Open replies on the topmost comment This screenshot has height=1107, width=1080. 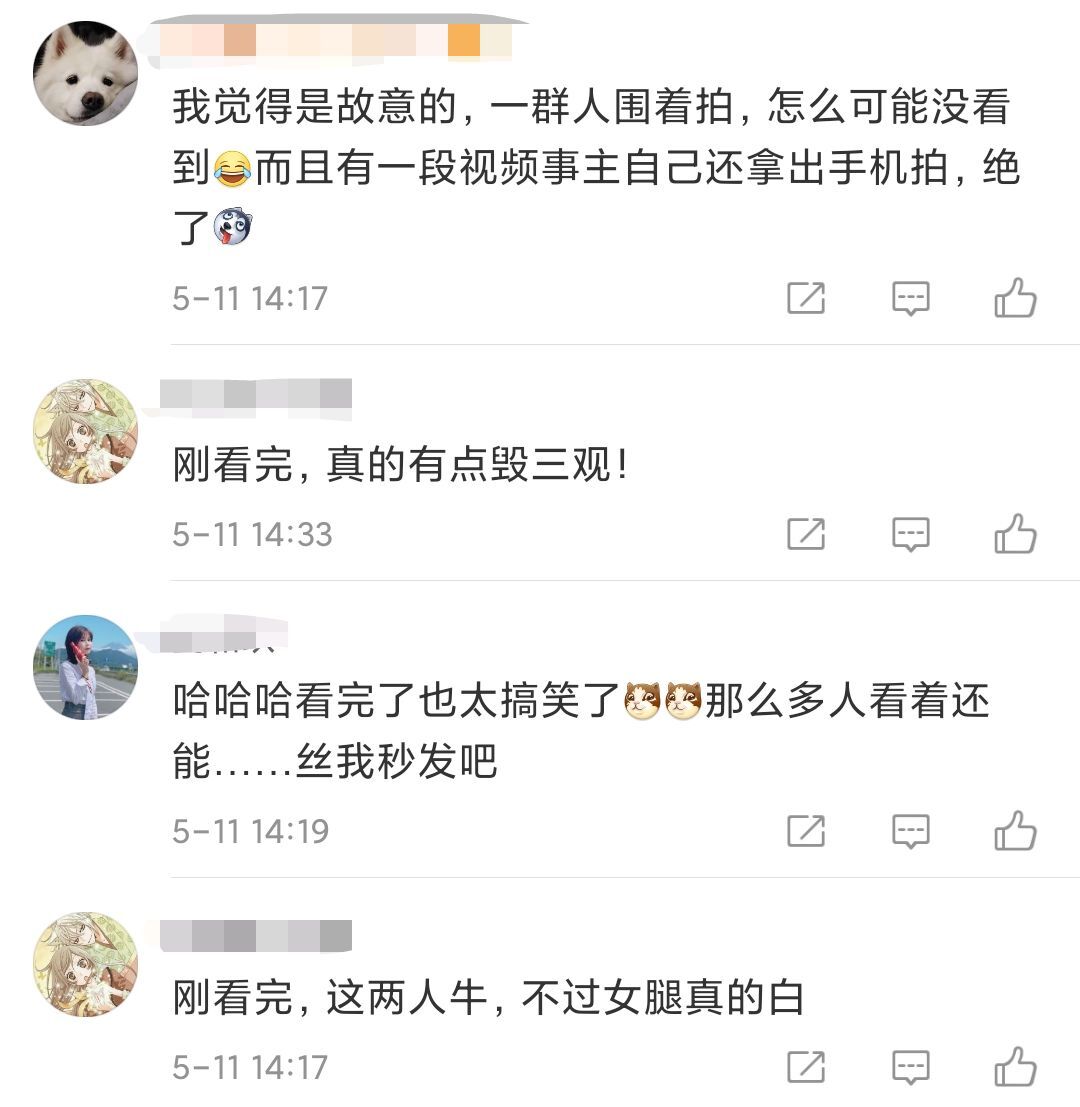click(x=911, y=297)
